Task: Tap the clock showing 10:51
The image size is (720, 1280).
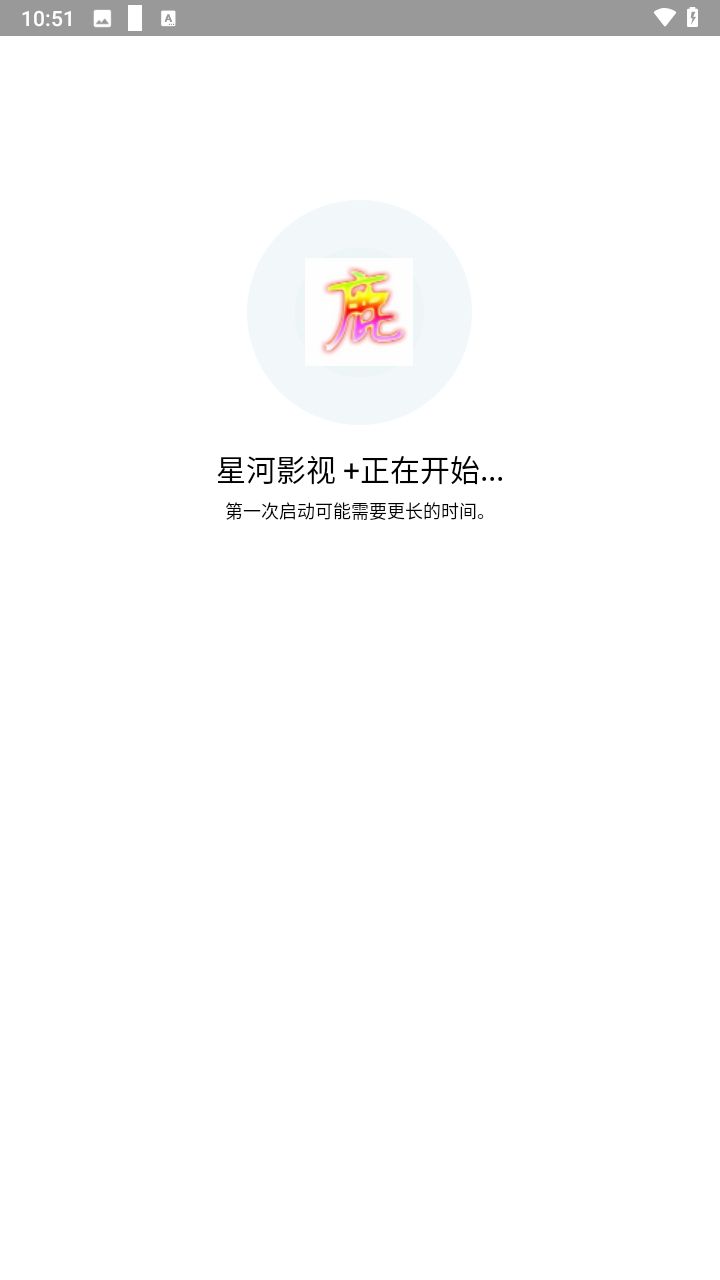Action: [x=48, y=17]
